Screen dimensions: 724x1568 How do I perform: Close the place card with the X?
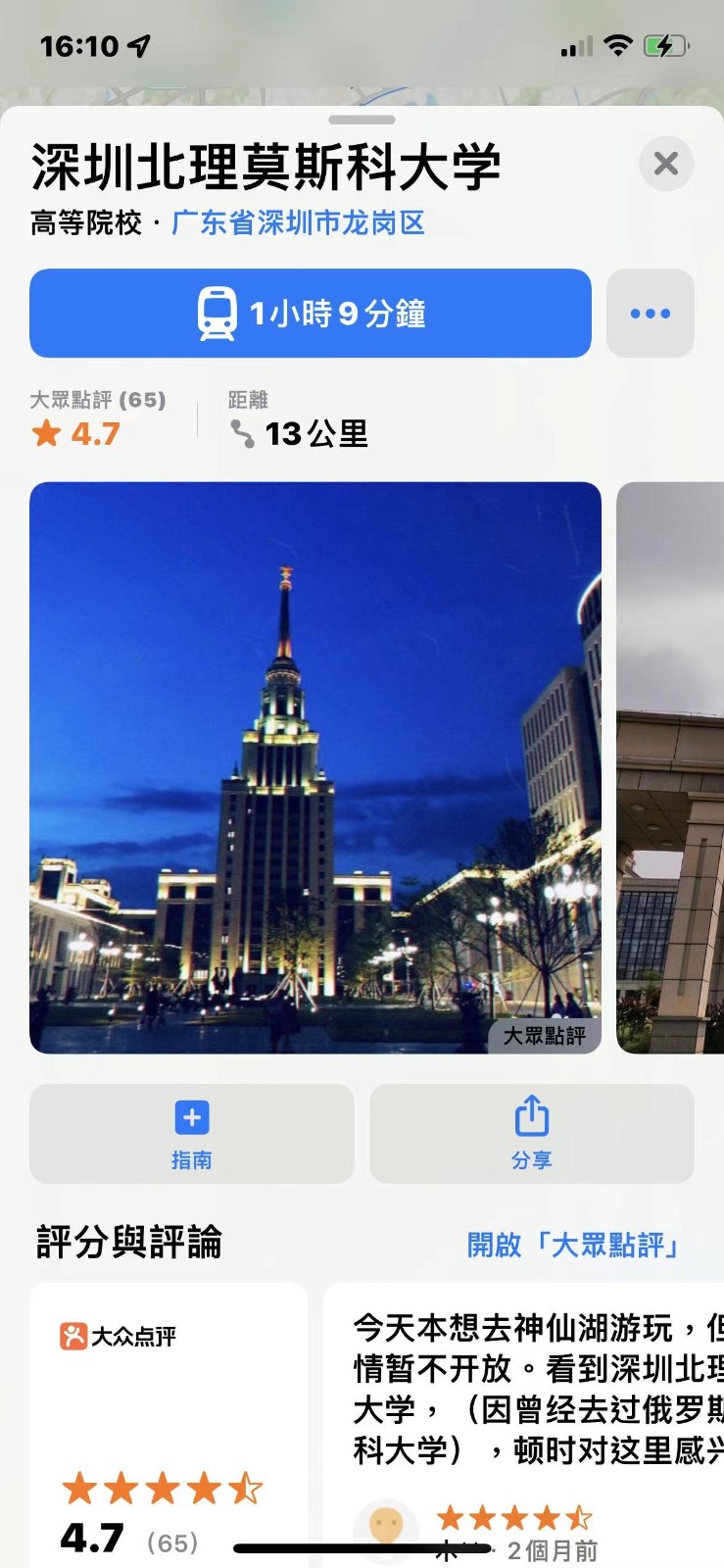[666, 164]
